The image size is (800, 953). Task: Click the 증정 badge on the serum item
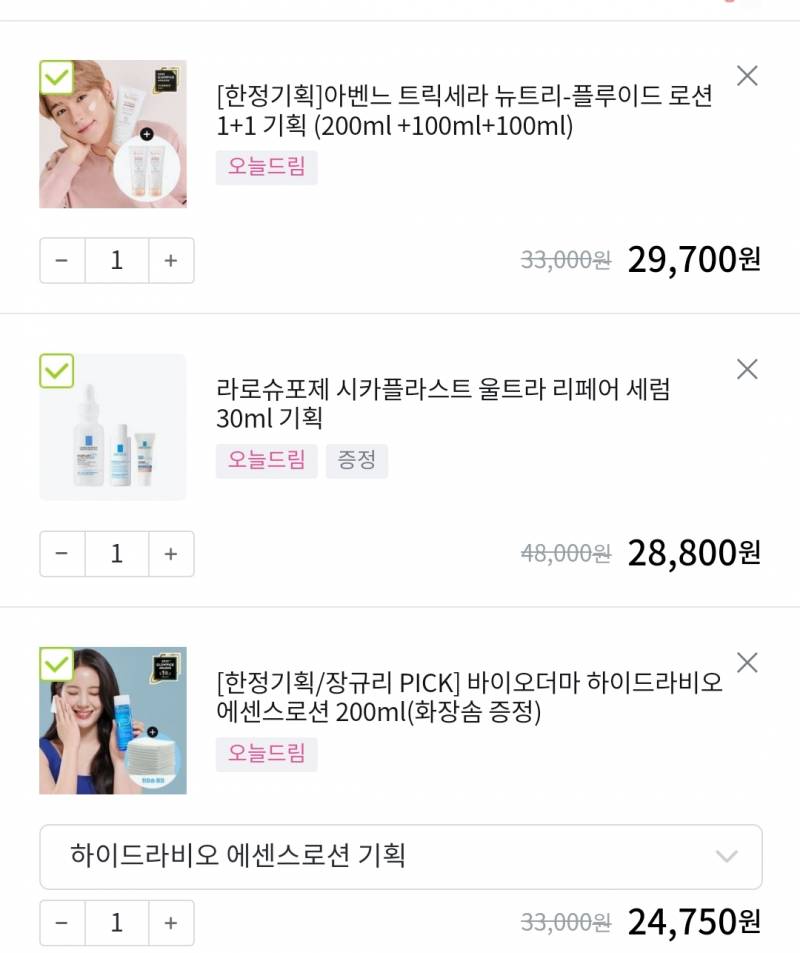[x=356, y=461]
